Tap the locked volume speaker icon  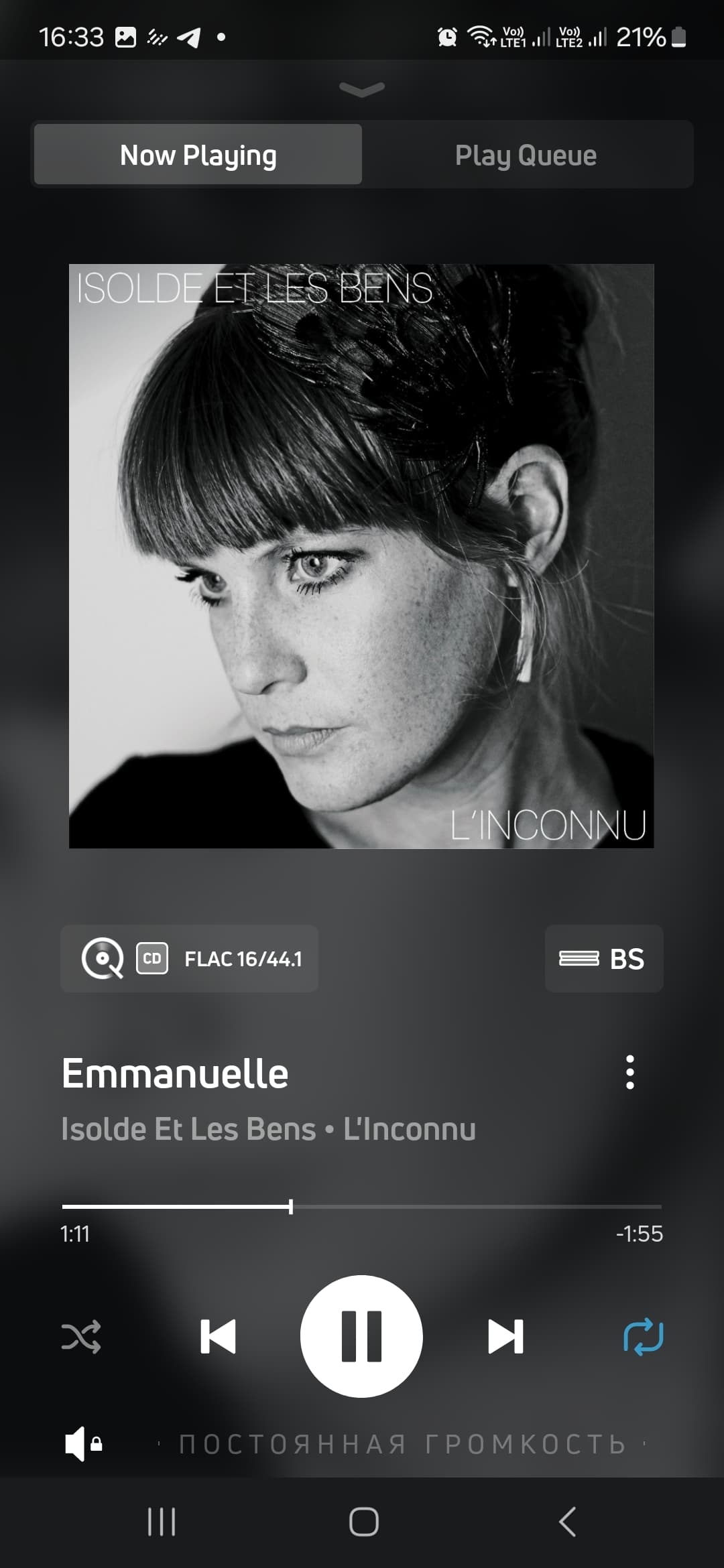(83, 1443)
